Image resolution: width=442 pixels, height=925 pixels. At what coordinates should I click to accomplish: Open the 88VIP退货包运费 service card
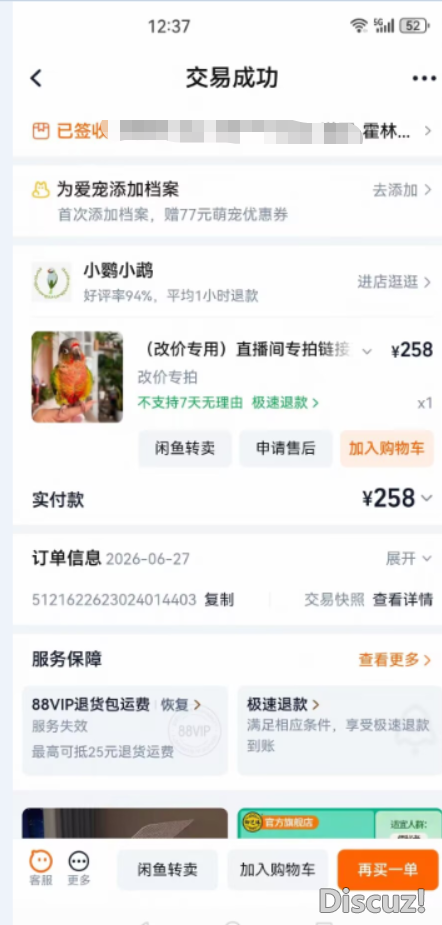(125, 730)
